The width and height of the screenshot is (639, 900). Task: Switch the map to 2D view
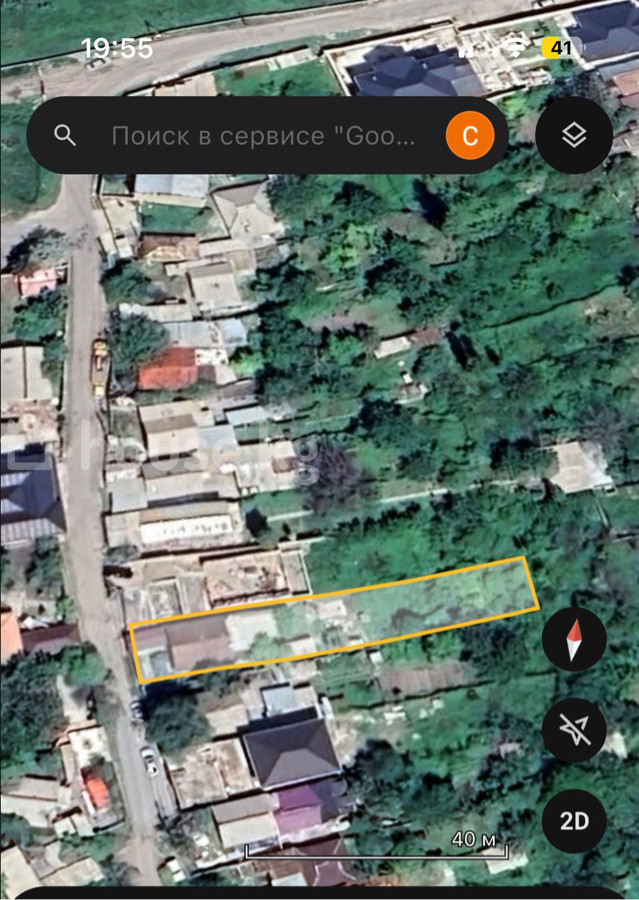(573, 822)
